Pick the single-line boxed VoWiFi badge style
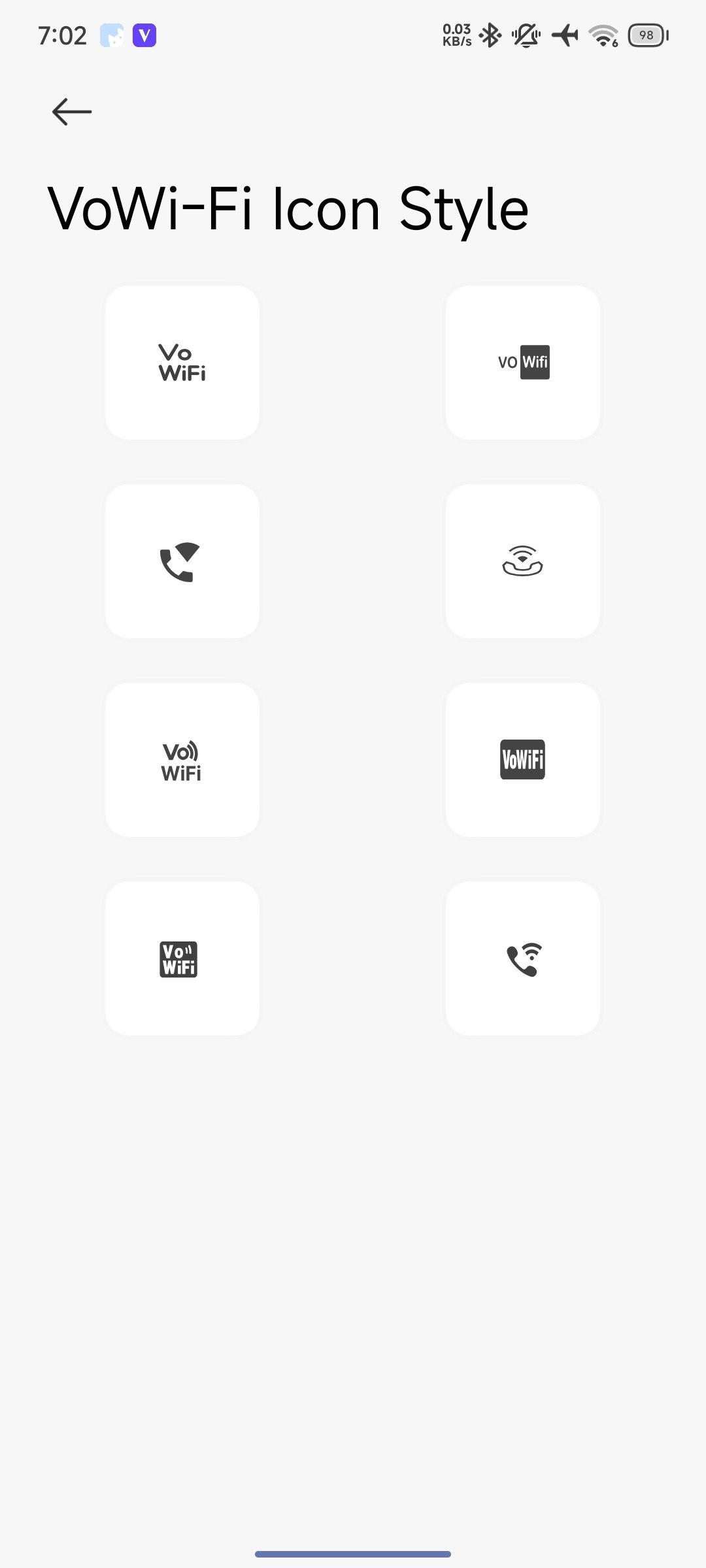Image resolution: width=706 pixels, height=1568 pixels. pyautogui.click(x=522, y=760)
